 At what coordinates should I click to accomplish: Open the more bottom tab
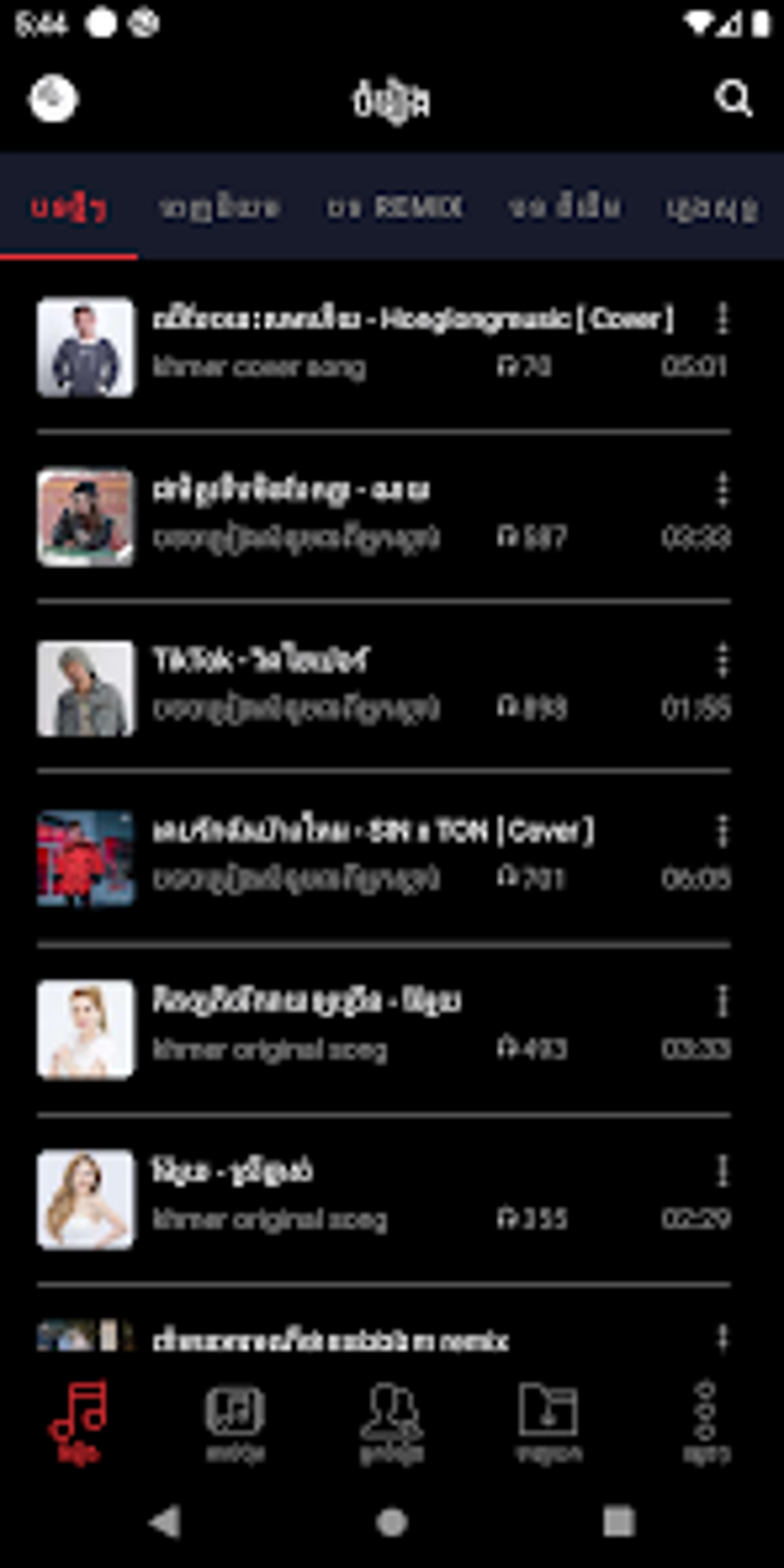click(706, 1422)
